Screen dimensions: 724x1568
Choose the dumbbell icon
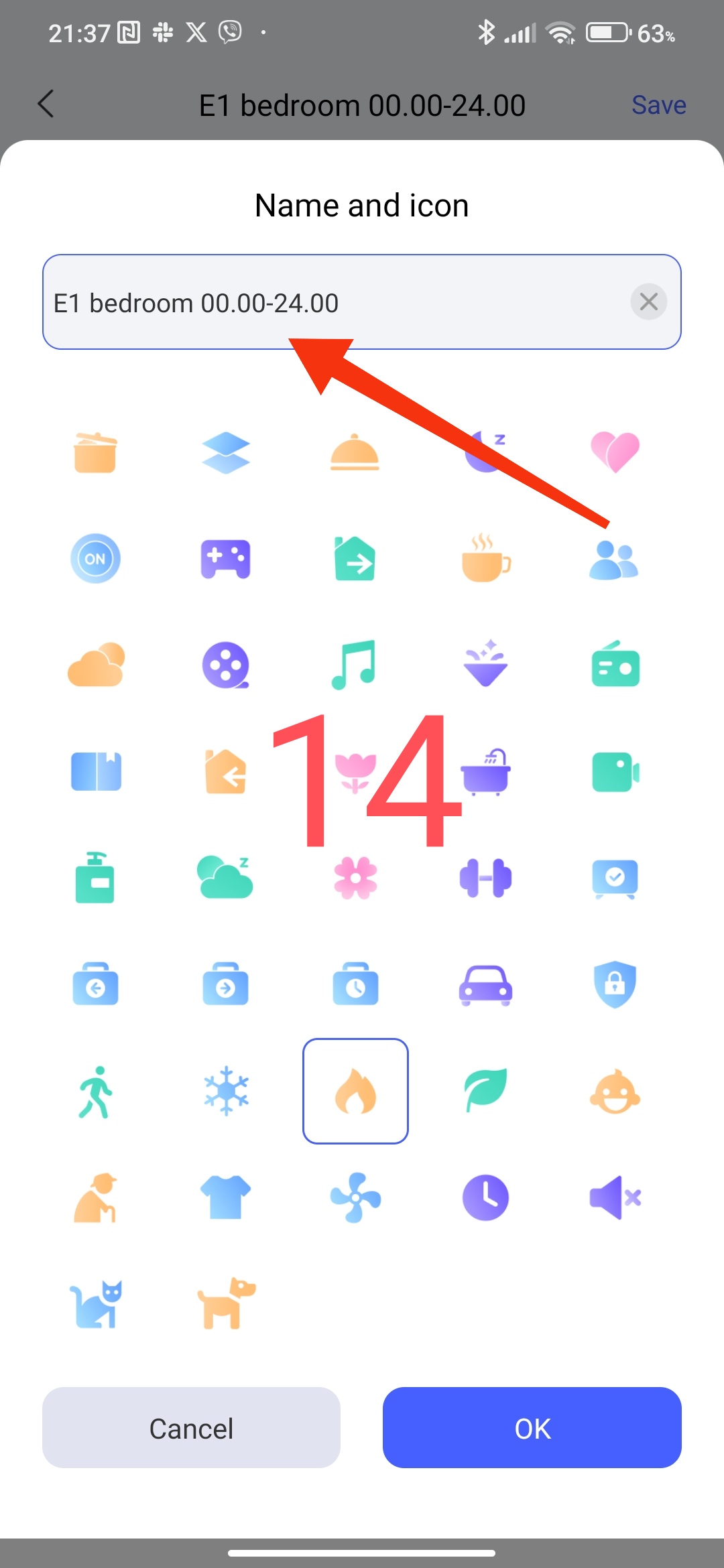(485, 878)
